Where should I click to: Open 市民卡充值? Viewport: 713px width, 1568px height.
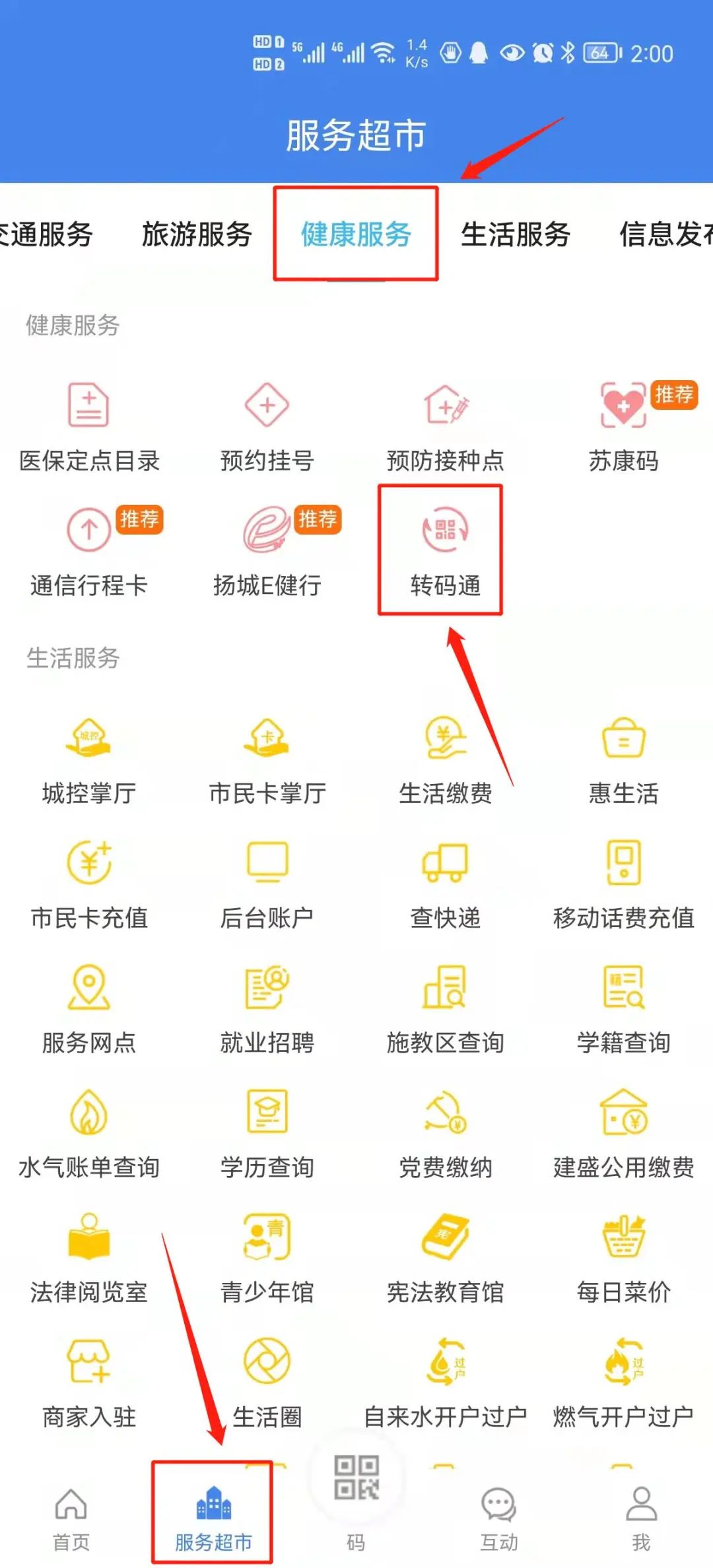click(x=89, y=883)
